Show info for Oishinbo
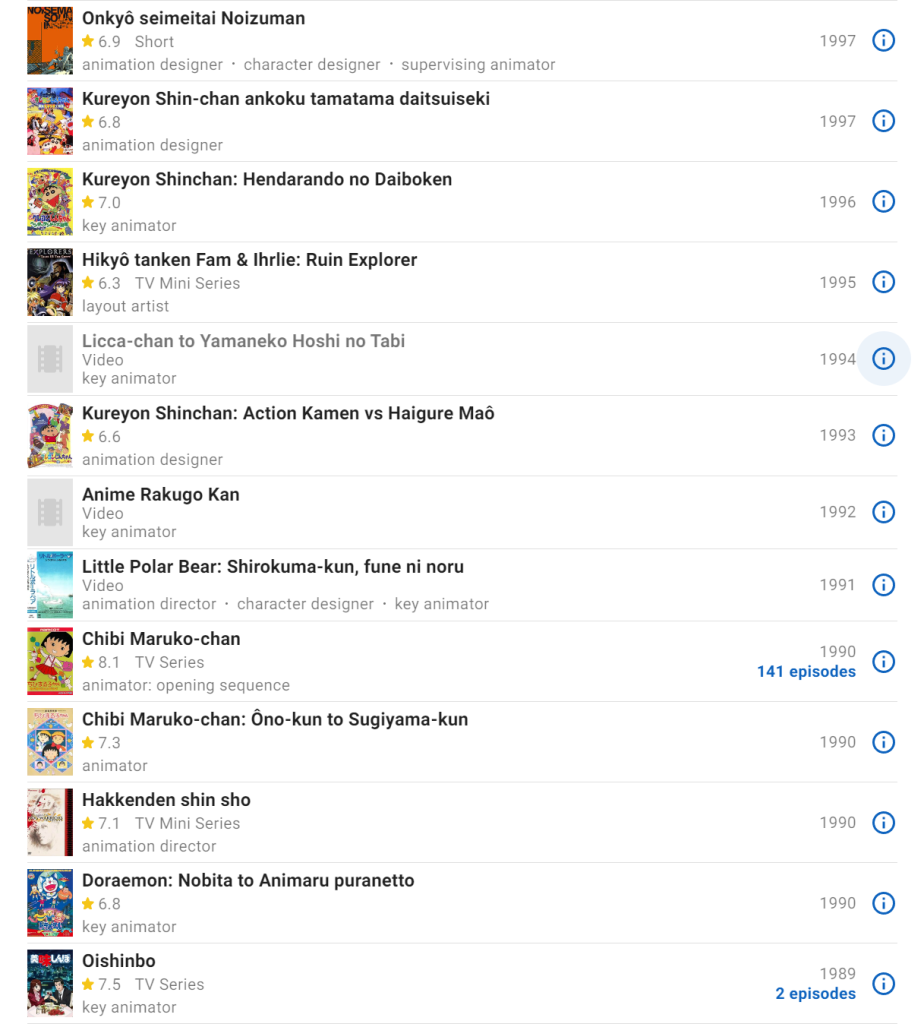The image size is (924, 1024). 883,984
